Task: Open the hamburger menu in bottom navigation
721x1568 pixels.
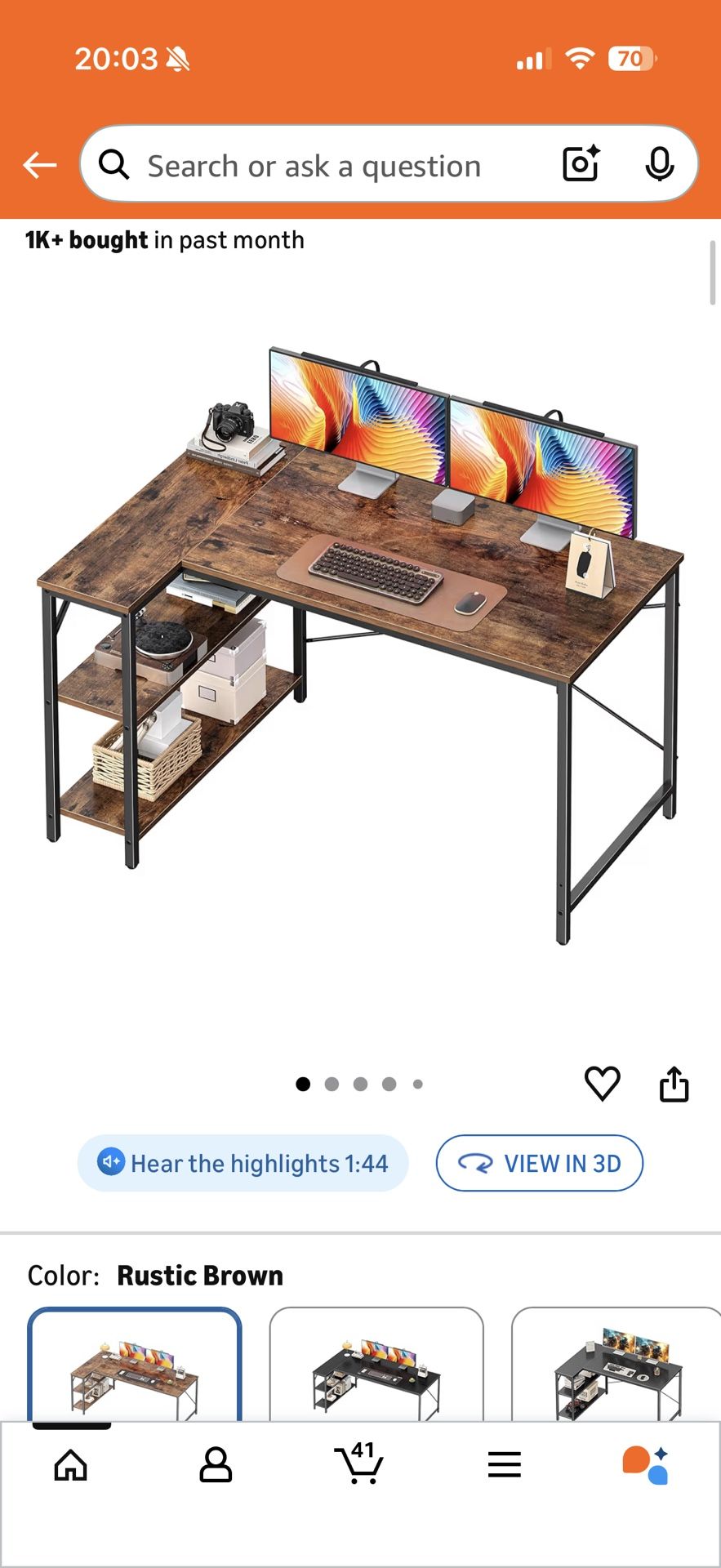Action: click(x=504, y=1464)
